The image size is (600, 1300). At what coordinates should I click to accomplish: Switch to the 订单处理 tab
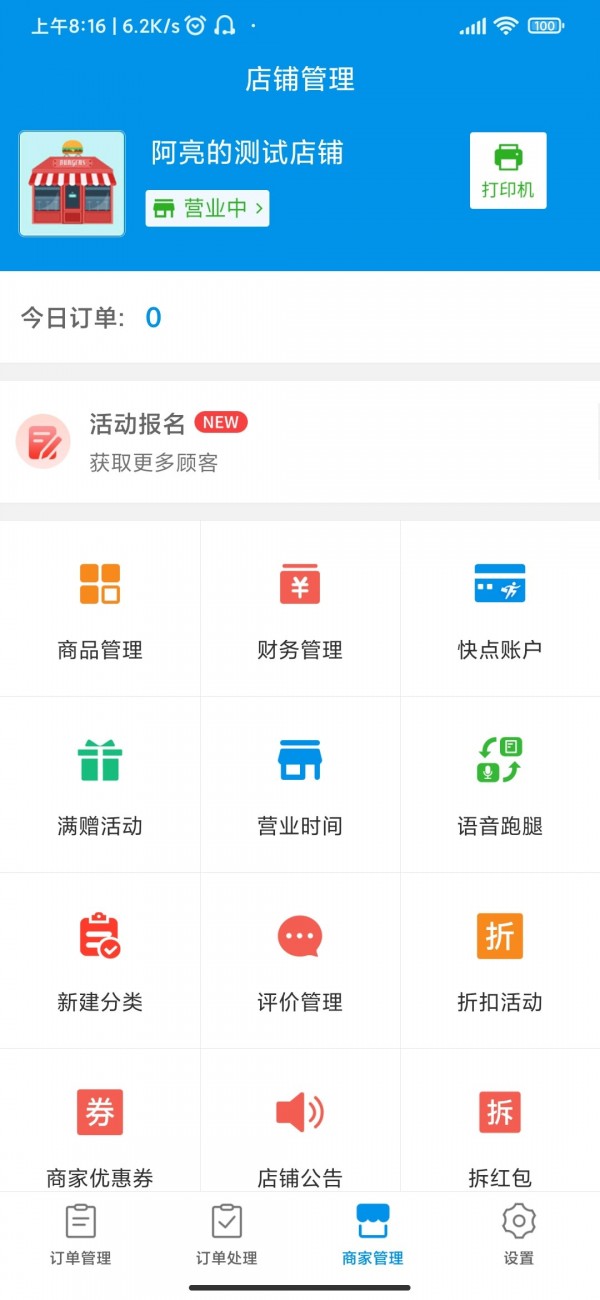coord(227,1235)
